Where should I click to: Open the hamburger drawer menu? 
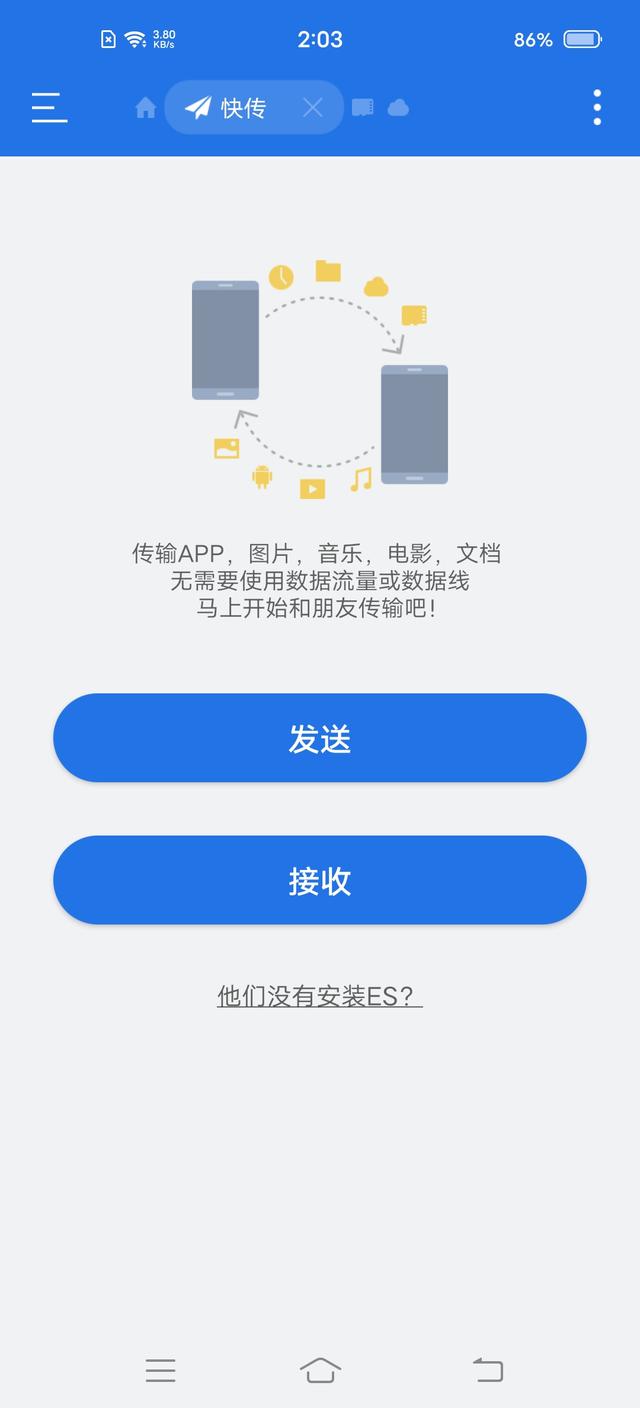click(49, 107)
